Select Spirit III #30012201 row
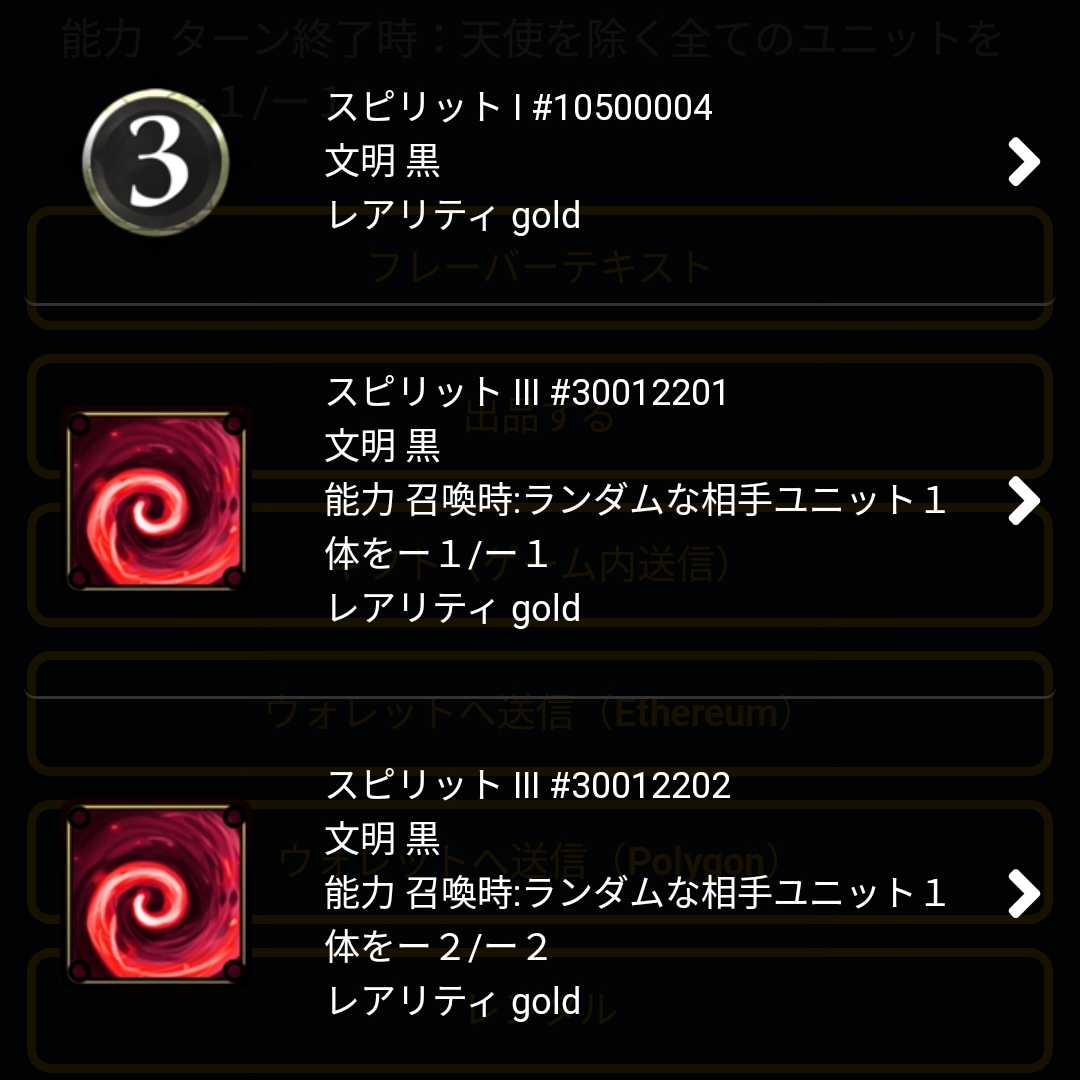Viewport: 1080px width, 1080px height. coord(540,500)
